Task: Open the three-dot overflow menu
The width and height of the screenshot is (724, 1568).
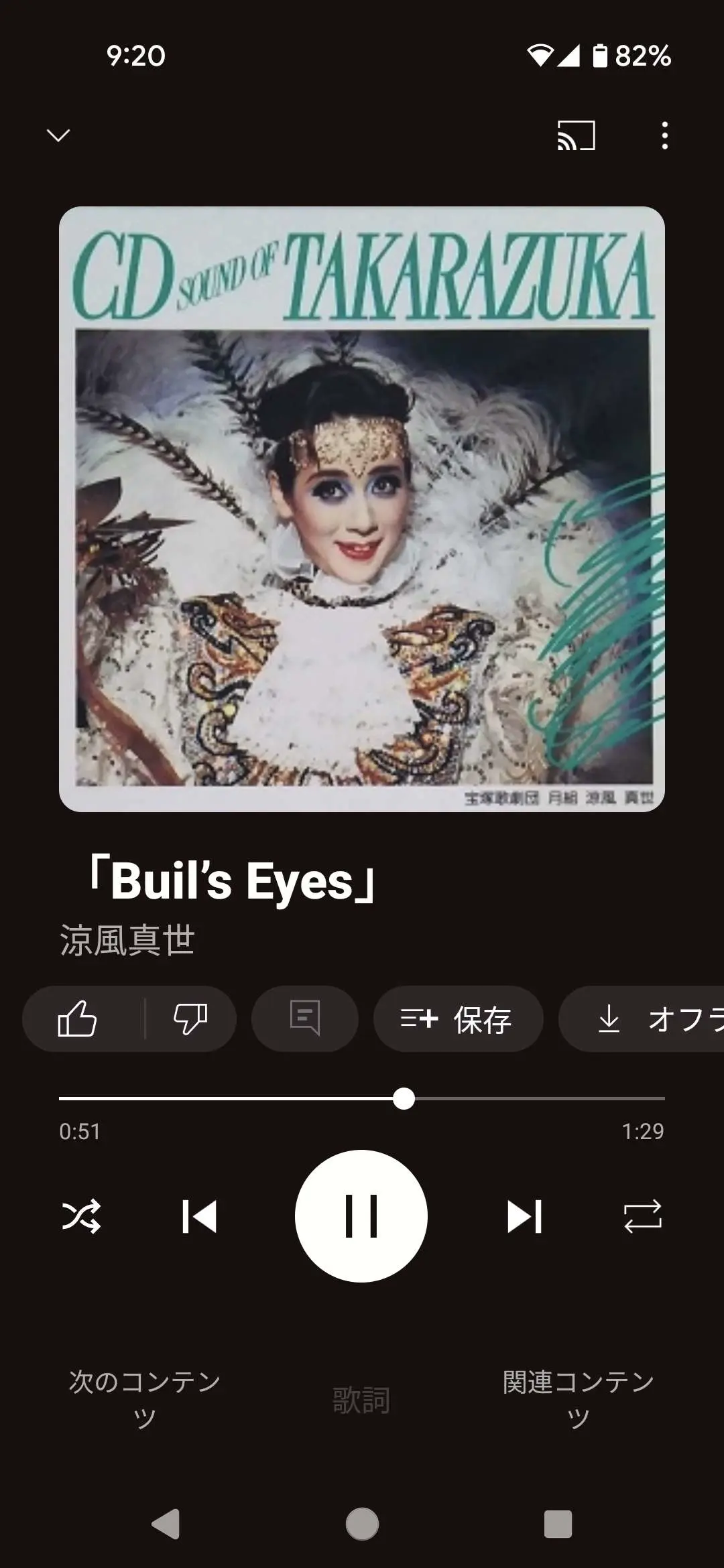Action: pyautogui.click(x=664, y=135)
